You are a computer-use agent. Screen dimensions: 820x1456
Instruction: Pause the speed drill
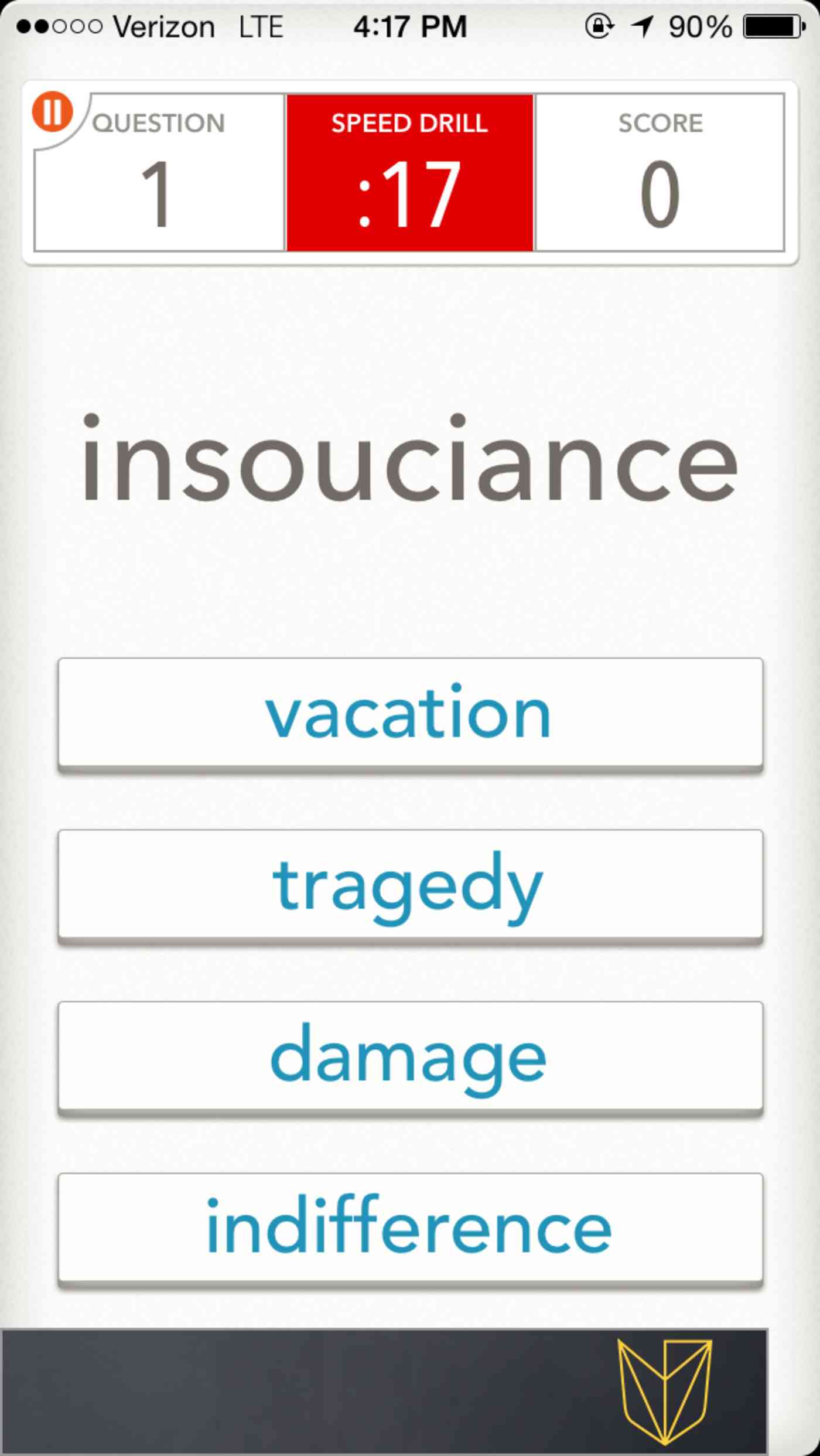click(x=52, y=111)
